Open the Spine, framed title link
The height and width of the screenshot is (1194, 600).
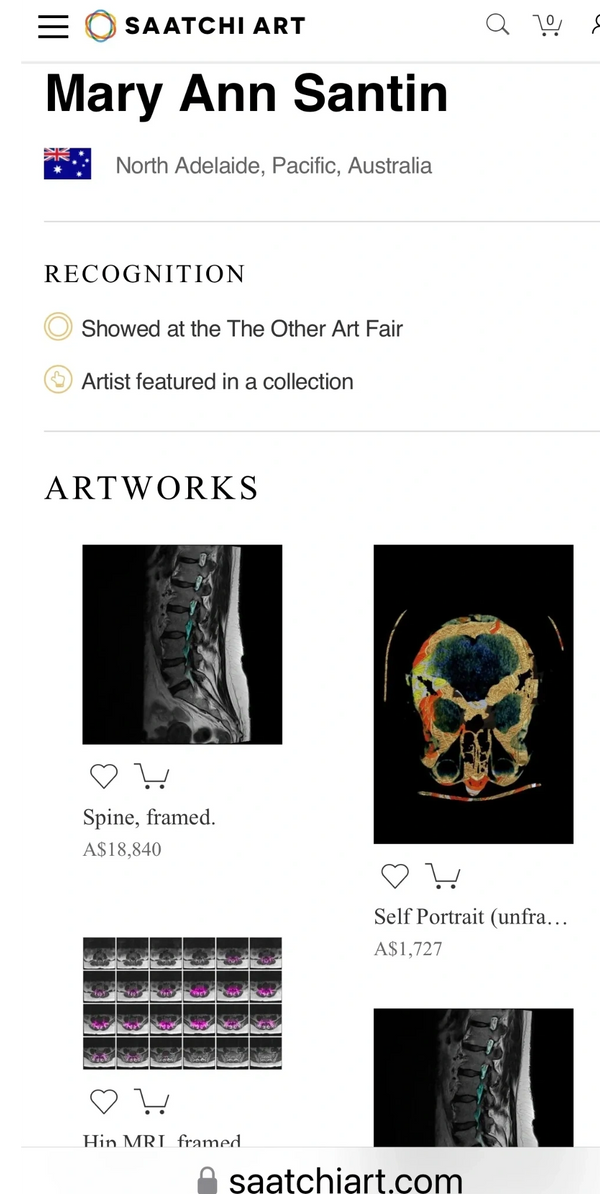[x=149, y=817]
